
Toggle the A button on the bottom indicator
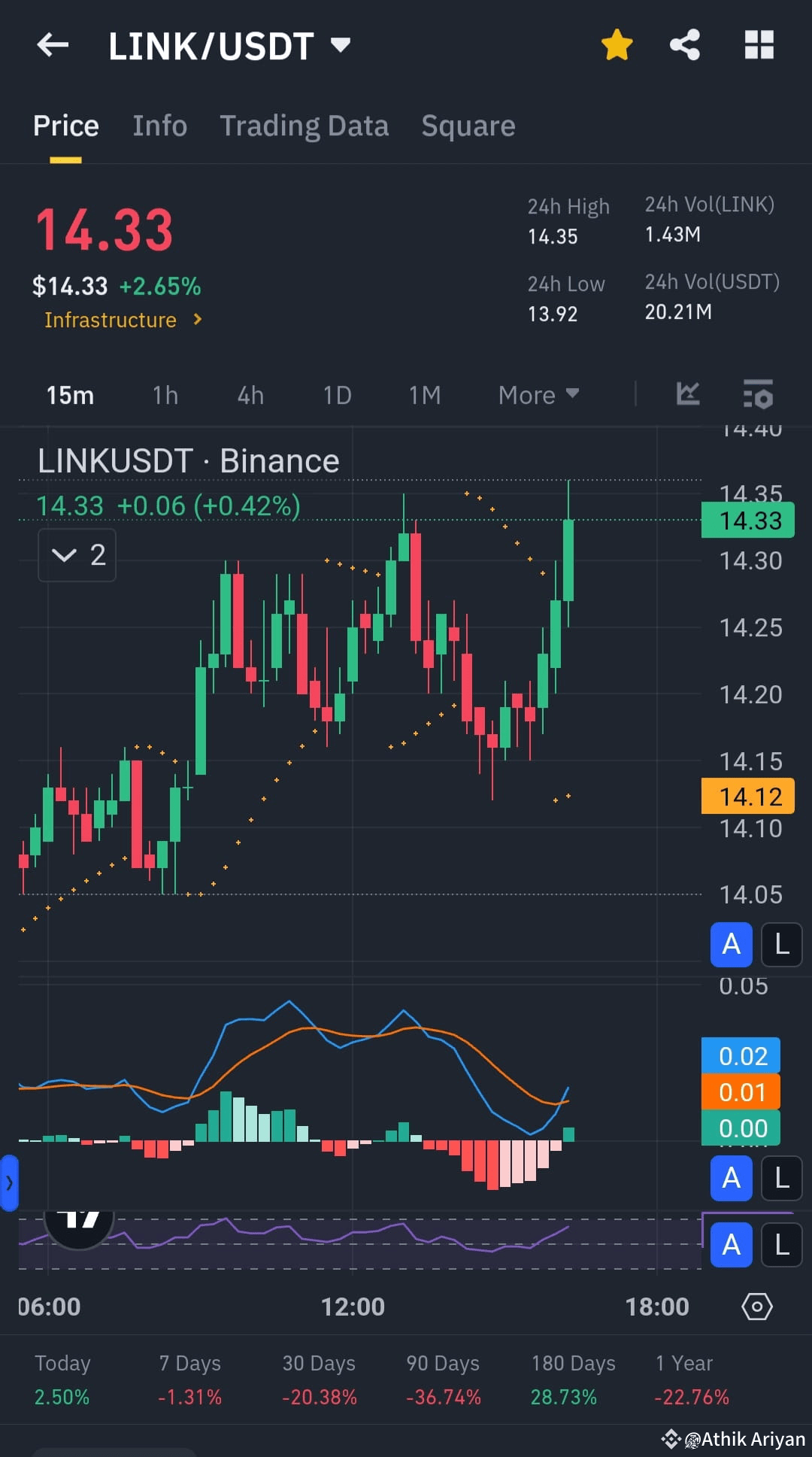[x=730, y=1245]
